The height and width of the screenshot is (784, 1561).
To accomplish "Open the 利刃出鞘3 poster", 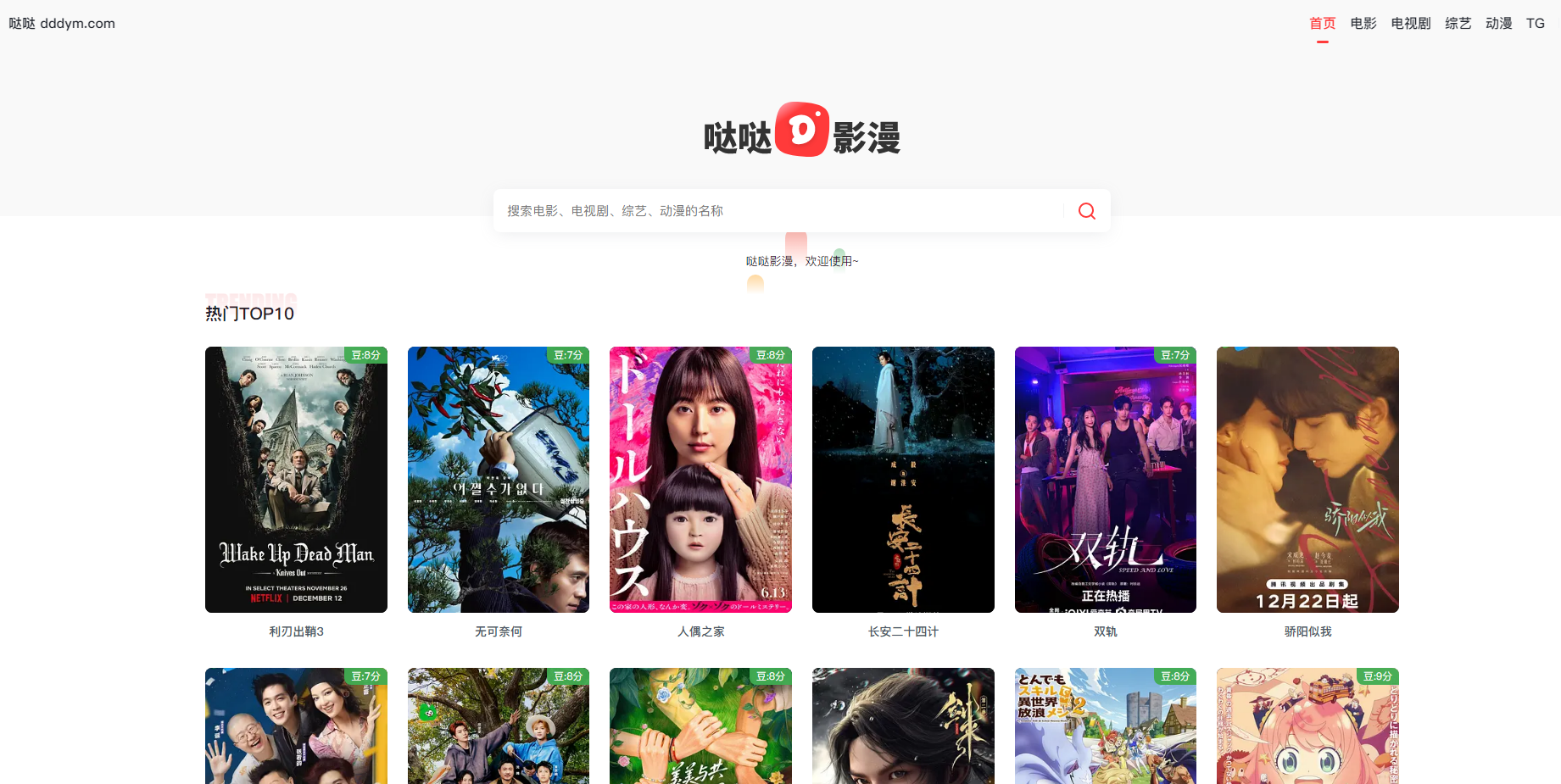I will pyautogui.click(x=296, y=480).
